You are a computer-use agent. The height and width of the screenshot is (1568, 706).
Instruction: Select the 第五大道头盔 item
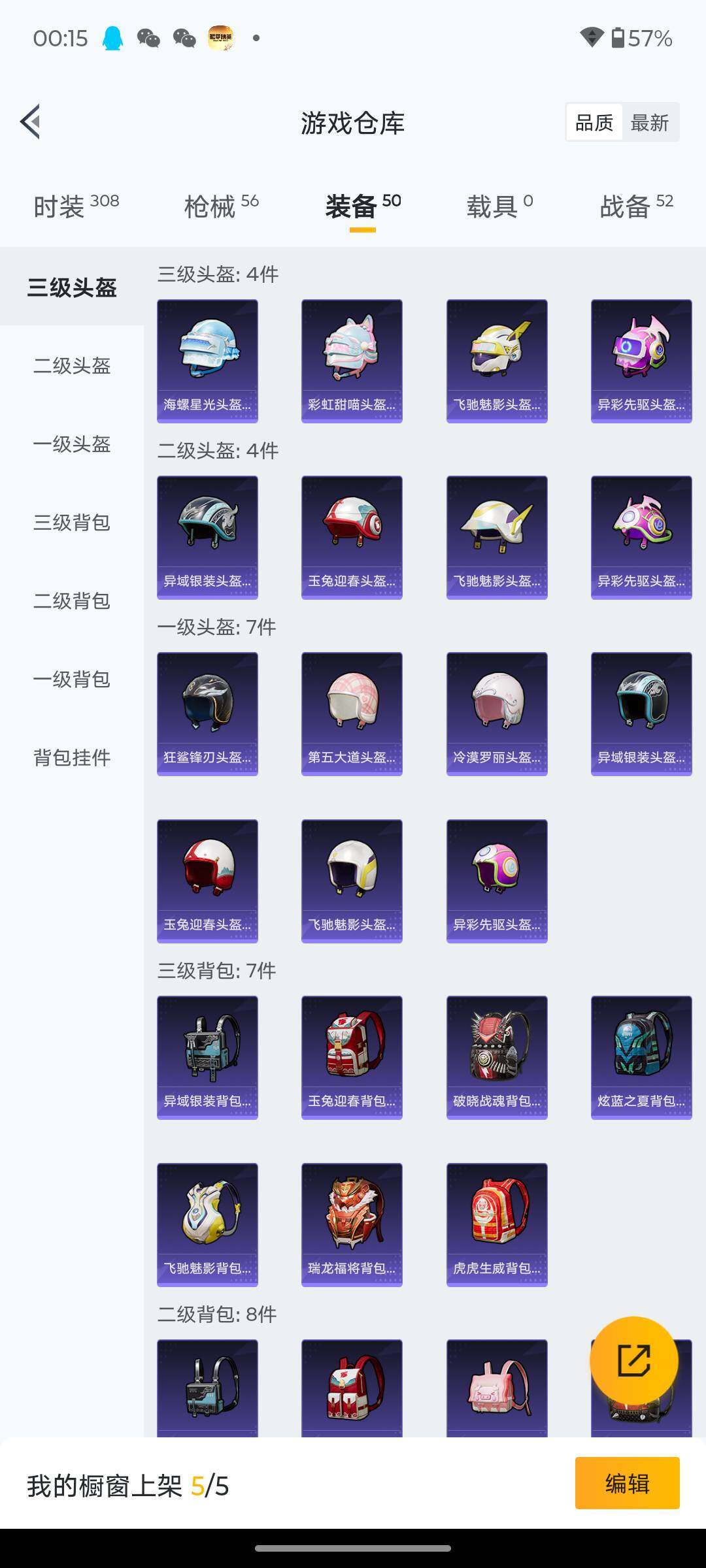pyautogui.click(x=352, y=713)
